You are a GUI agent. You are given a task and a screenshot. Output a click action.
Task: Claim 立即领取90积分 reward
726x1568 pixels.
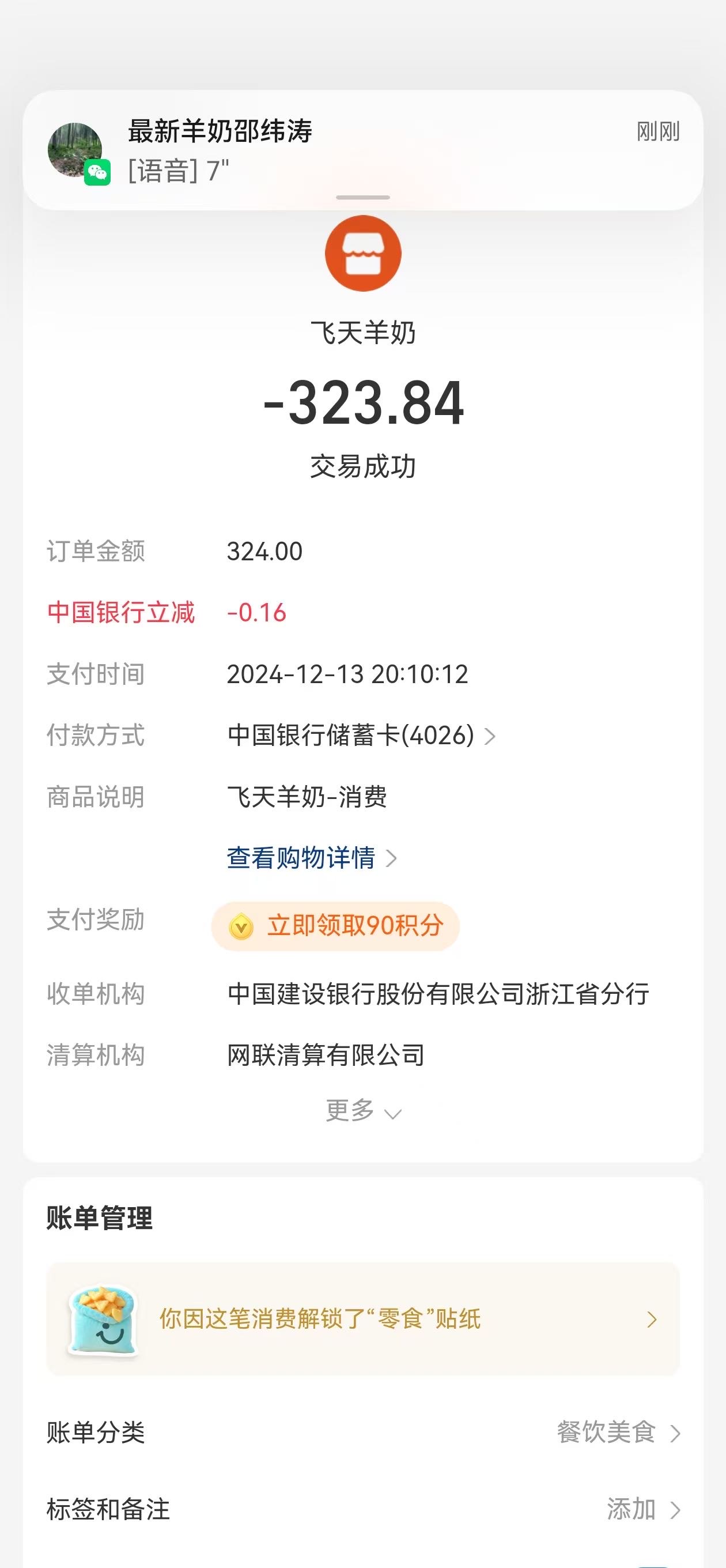[335, 926]
